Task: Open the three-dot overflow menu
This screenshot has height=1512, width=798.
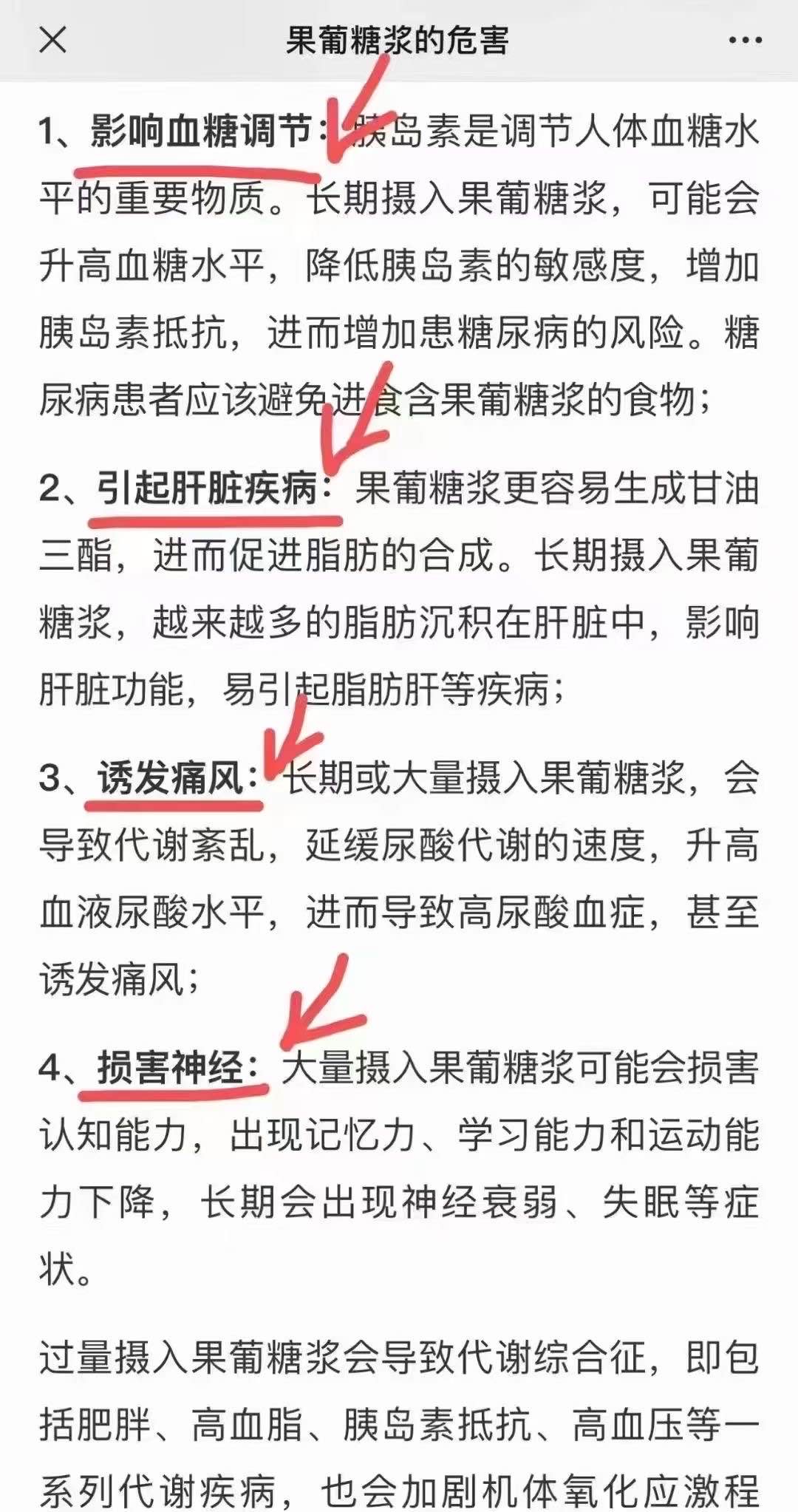Action: click(x=745, y=41)
